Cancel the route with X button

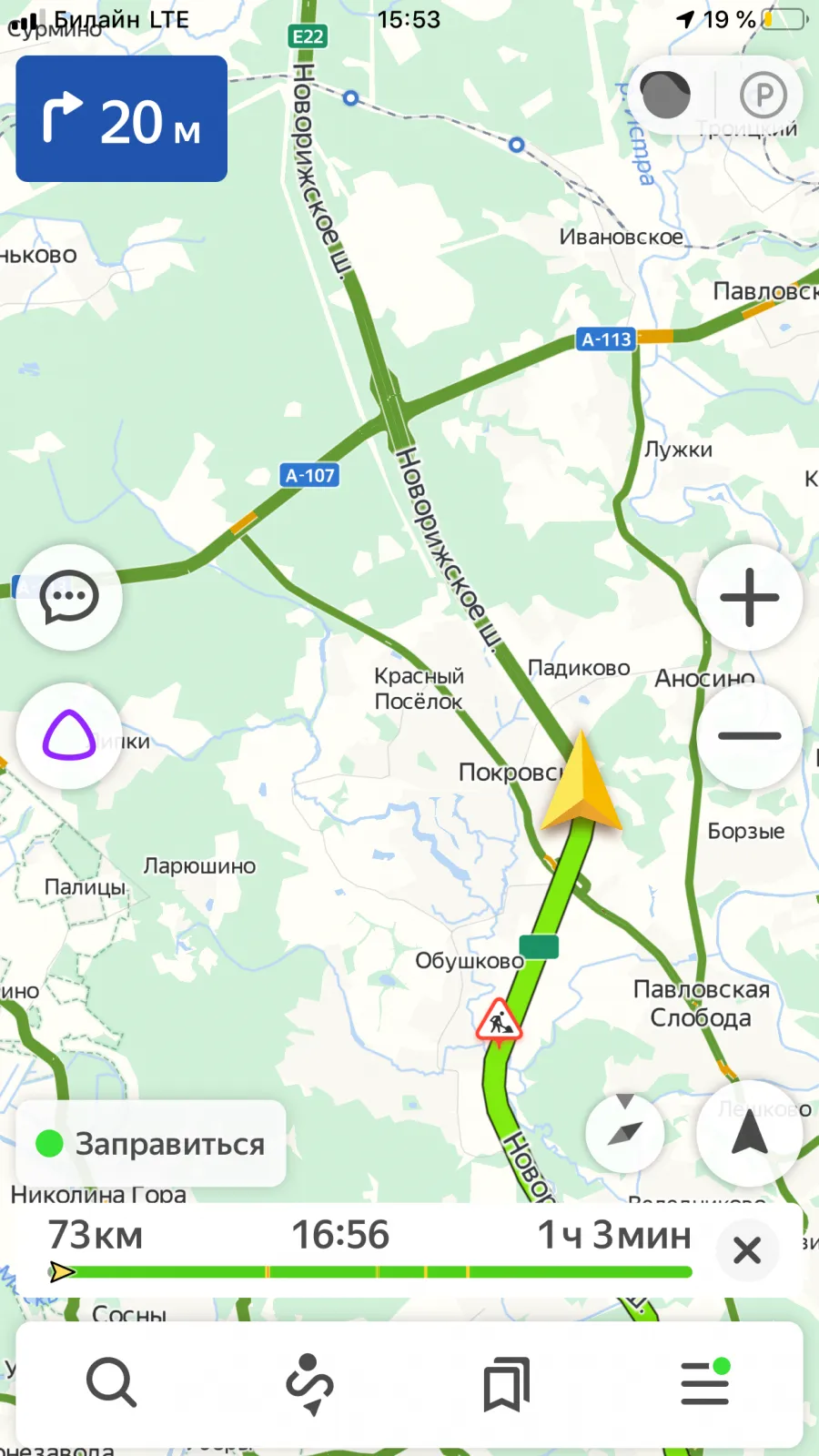(747, 1250)
